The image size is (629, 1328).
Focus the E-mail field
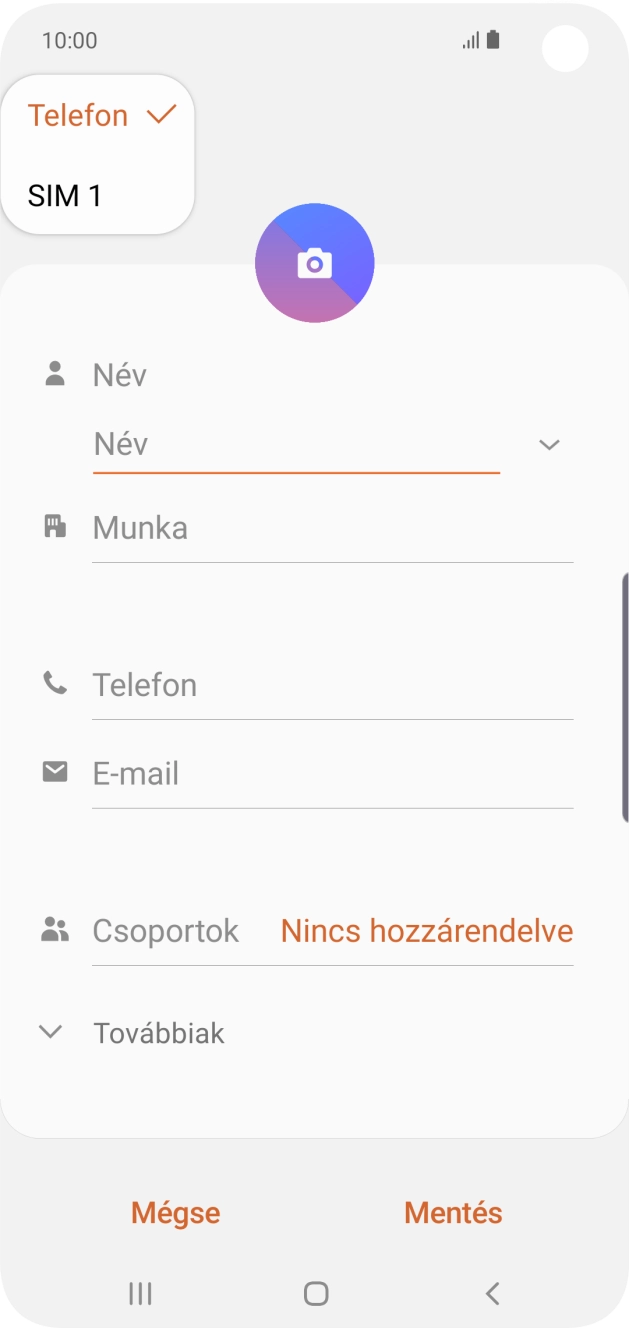(331, 773)
